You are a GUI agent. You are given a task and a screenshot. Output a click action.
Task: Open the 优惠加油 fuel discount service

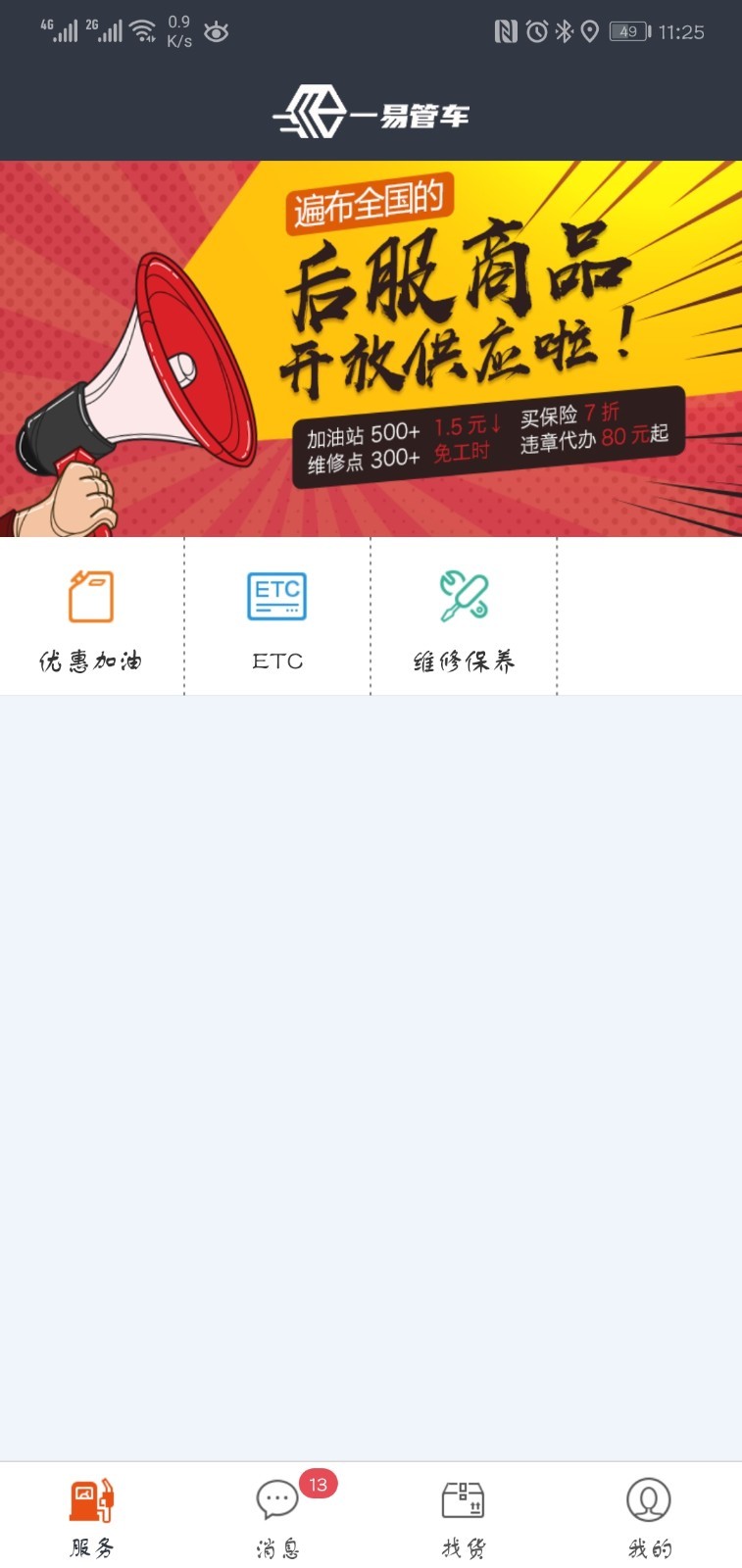click(x=91, y=617)
